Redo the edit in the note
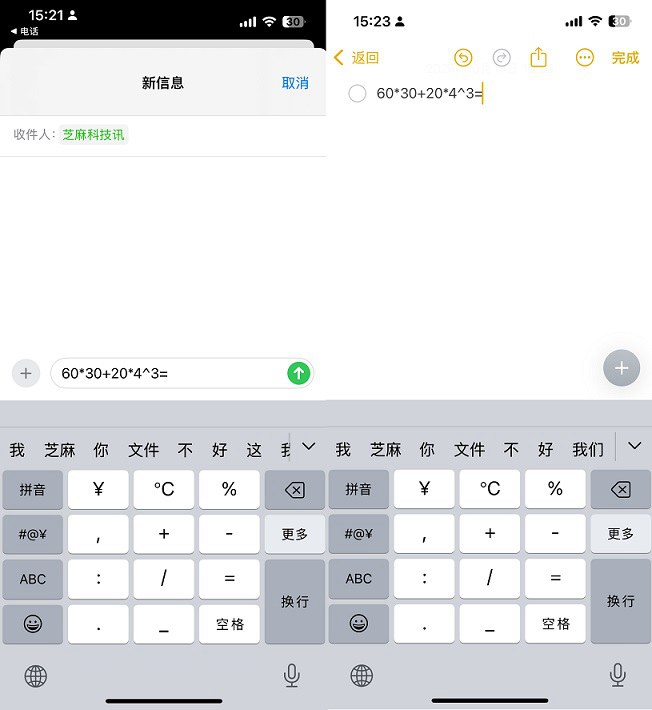 [502, 58]
